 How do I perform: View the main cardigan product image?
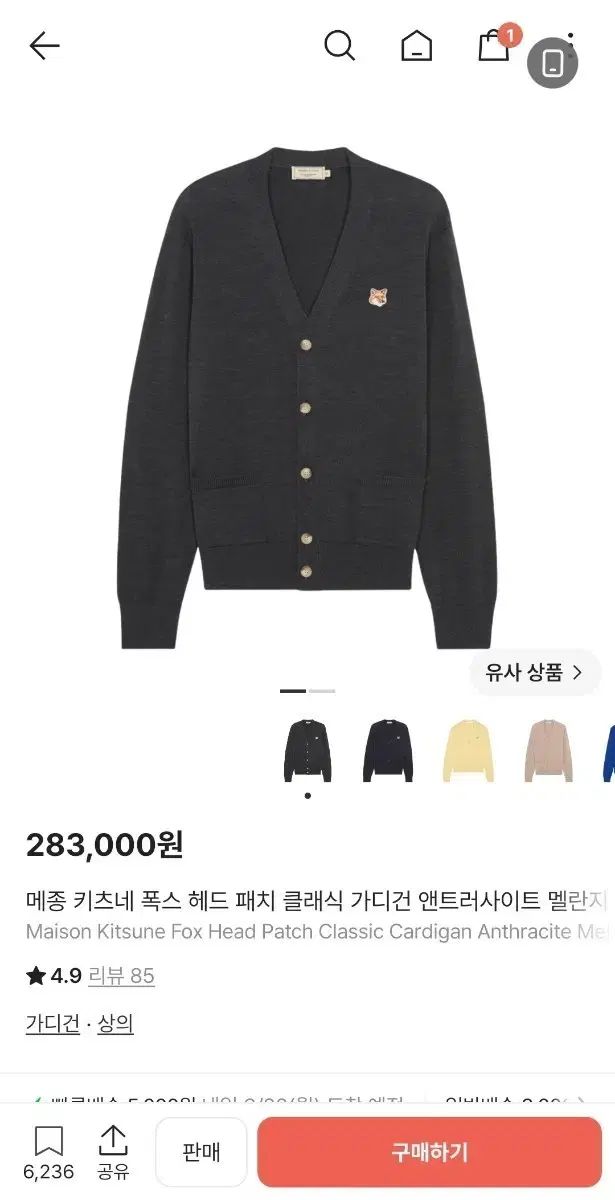[x=307, y=398]
